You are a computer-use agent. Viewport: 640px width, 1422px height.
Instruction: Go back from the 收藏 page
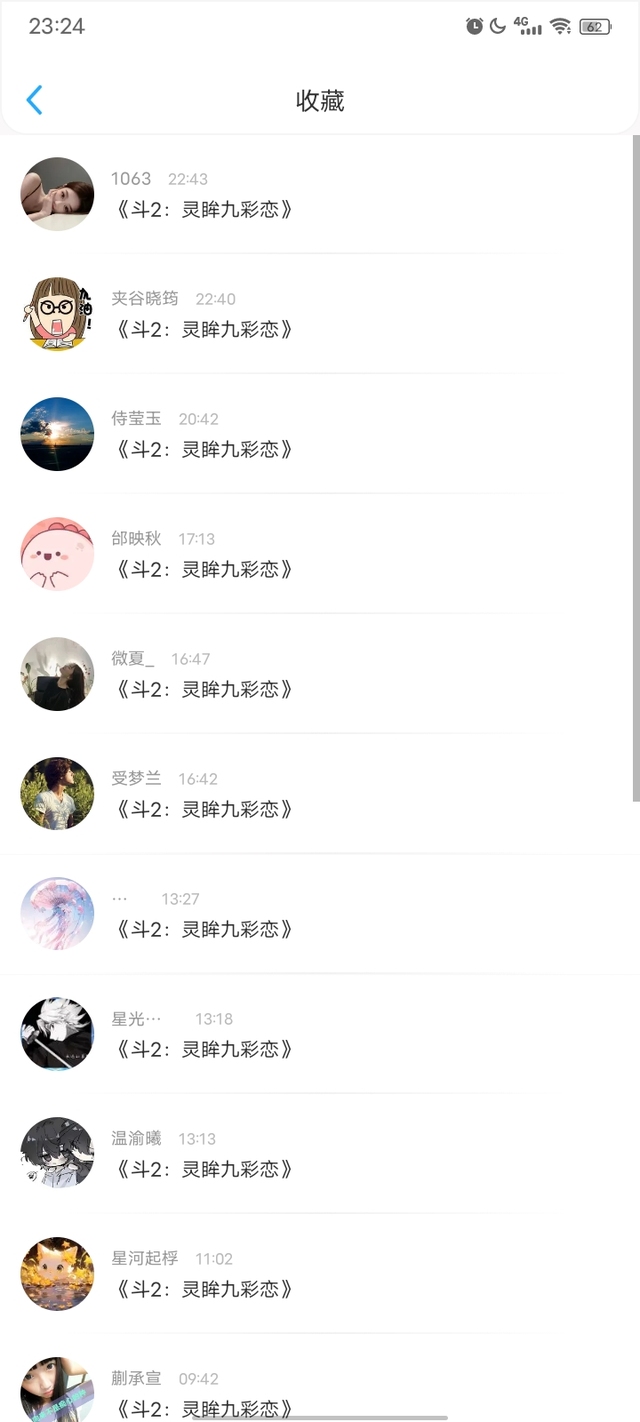(x=34, y=100)
